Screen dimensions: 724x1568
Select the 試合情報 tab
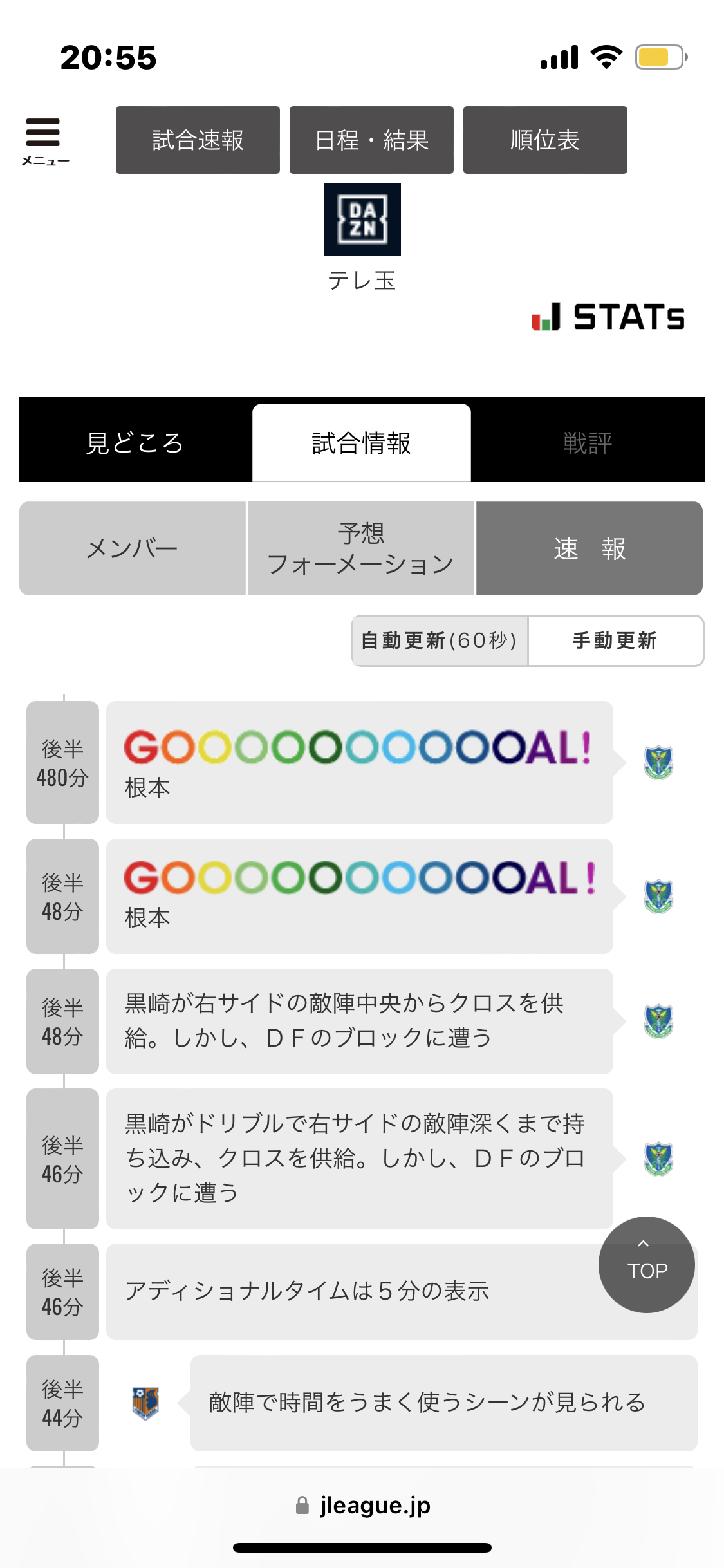pos(361,443)
